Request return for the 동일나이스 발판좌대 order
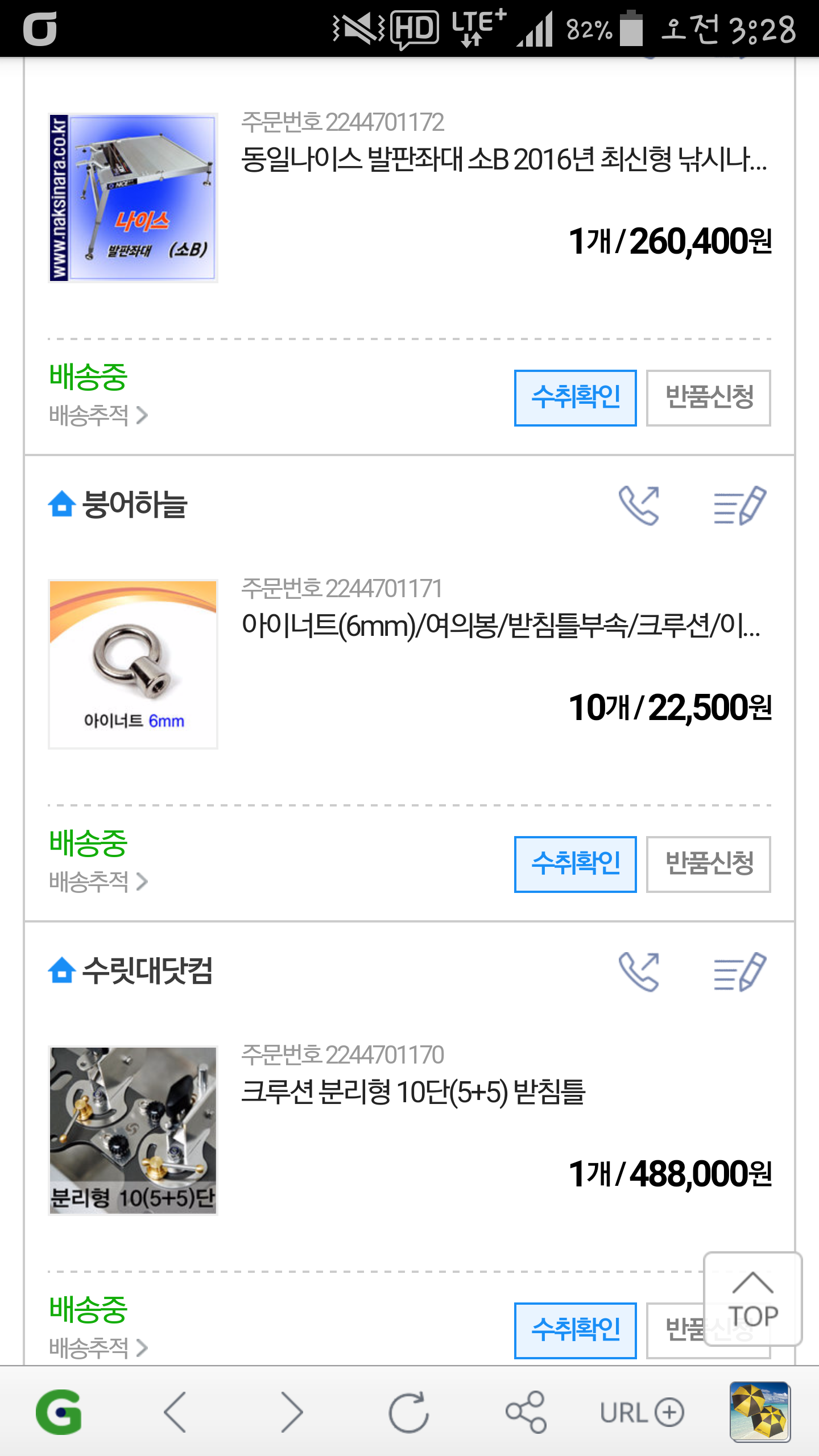819x1456 pixels. coord(709,398)
